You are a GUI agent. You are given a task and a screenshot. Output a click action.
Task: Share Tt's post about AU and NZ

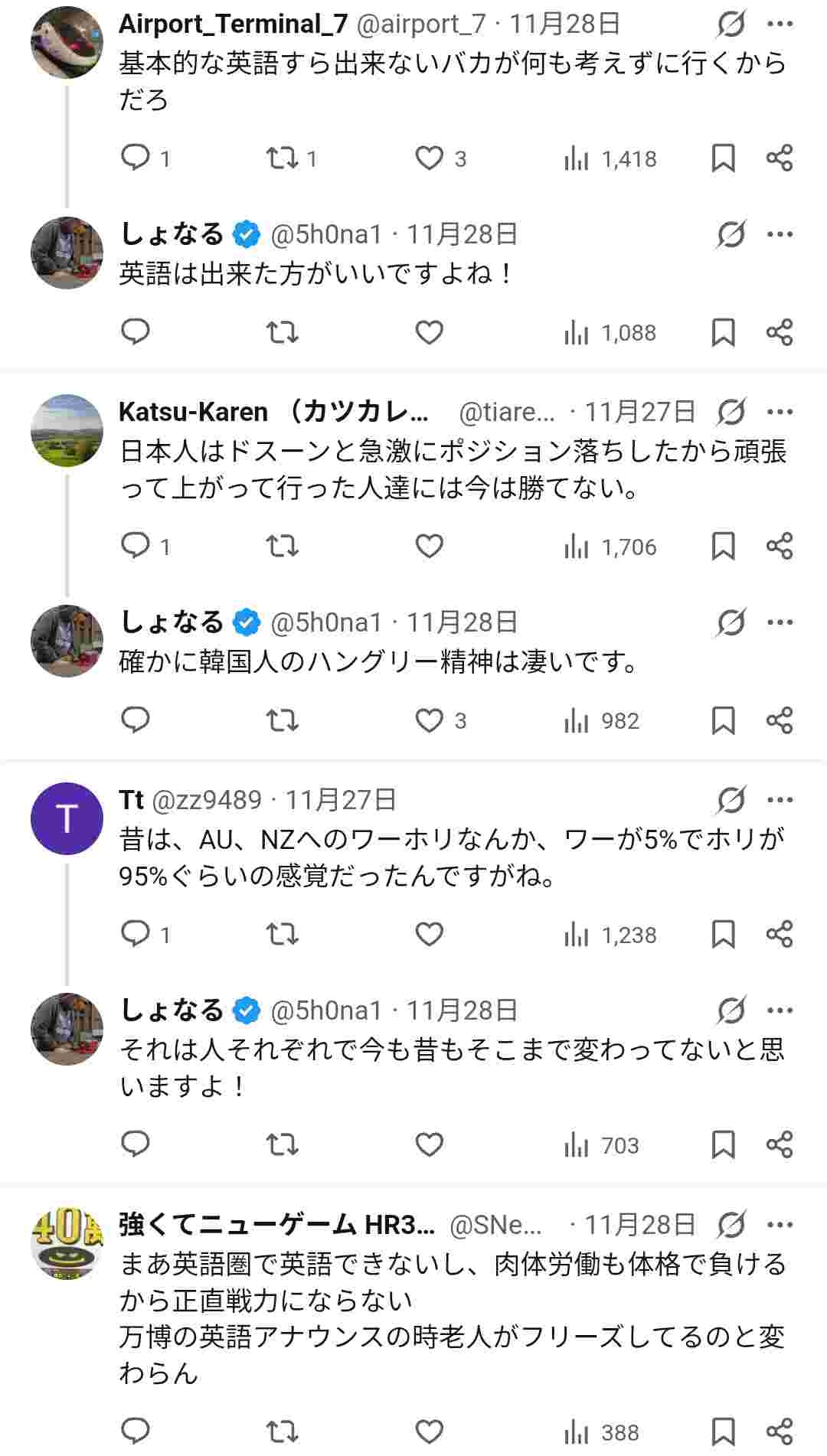coord(779,934)
